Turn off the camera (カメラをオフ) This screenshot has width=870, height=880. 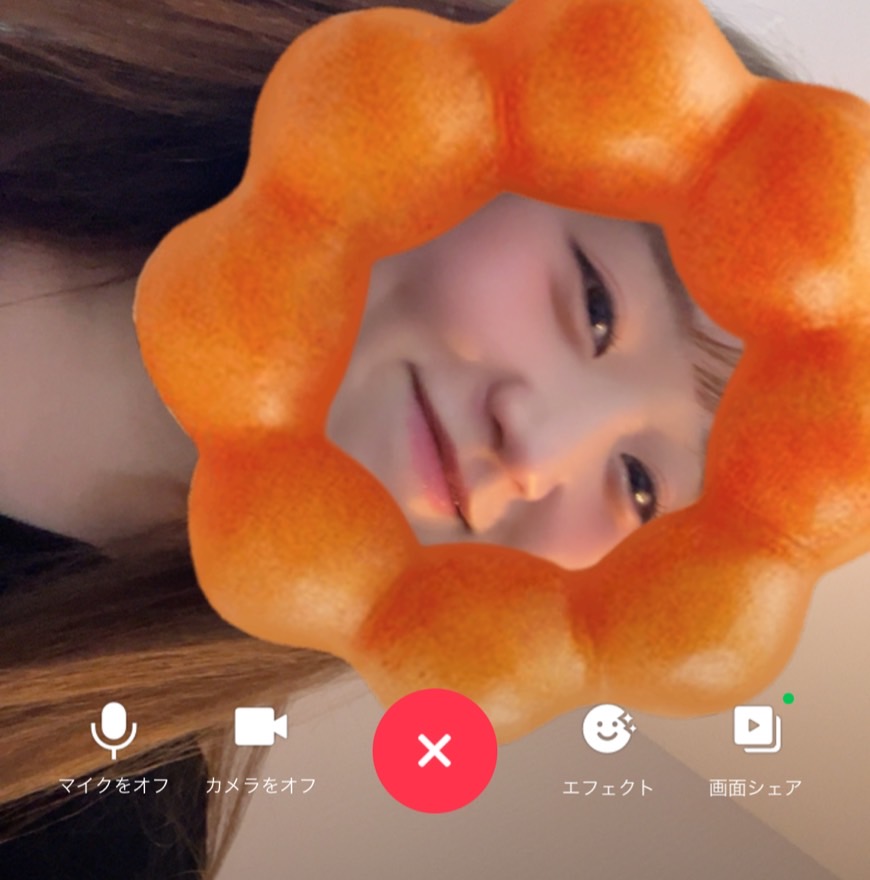[260, 729]
